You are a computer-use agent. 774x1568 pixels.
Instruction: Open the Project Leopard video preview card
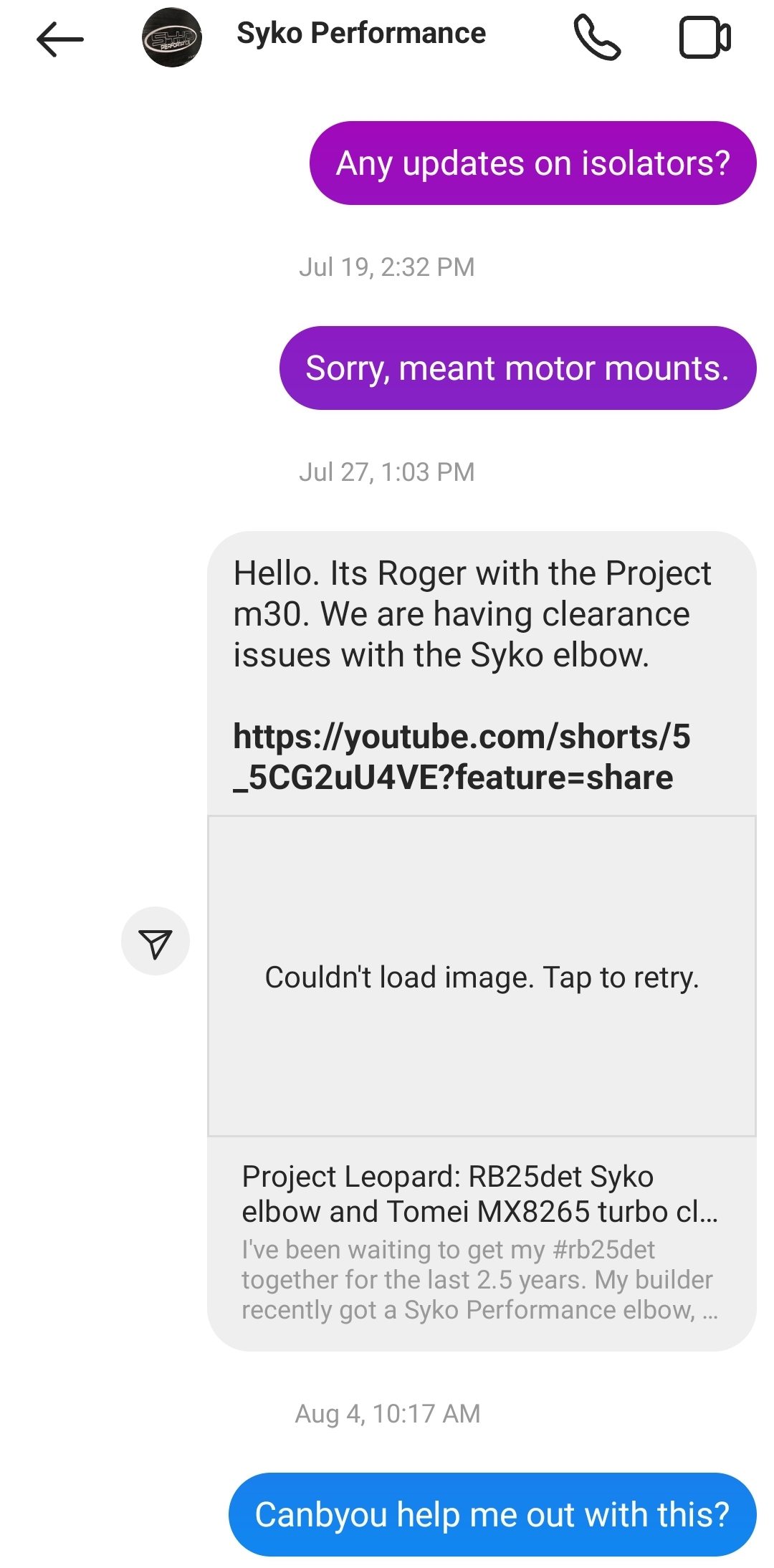point(482,1243)
